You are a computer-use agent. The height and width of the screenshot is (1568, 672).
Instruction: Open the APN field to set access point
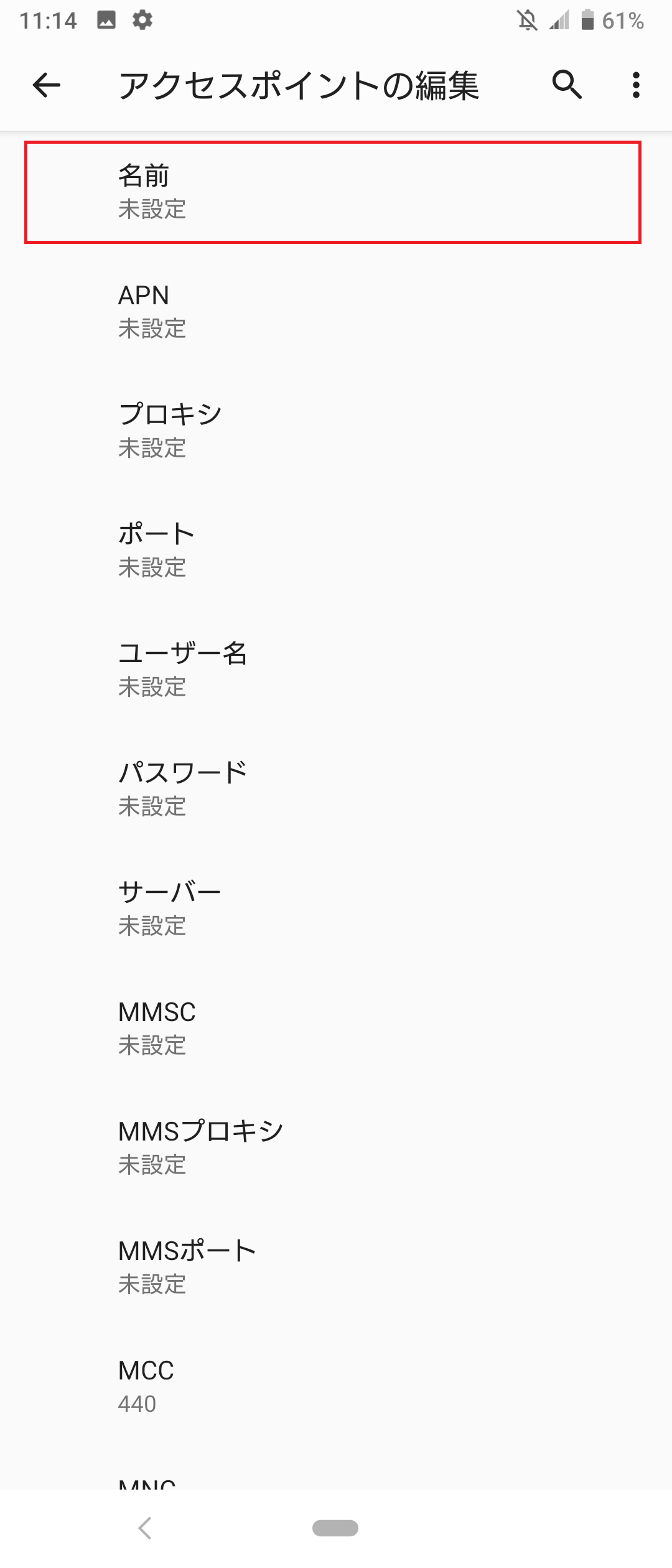[x=336, y=310]
